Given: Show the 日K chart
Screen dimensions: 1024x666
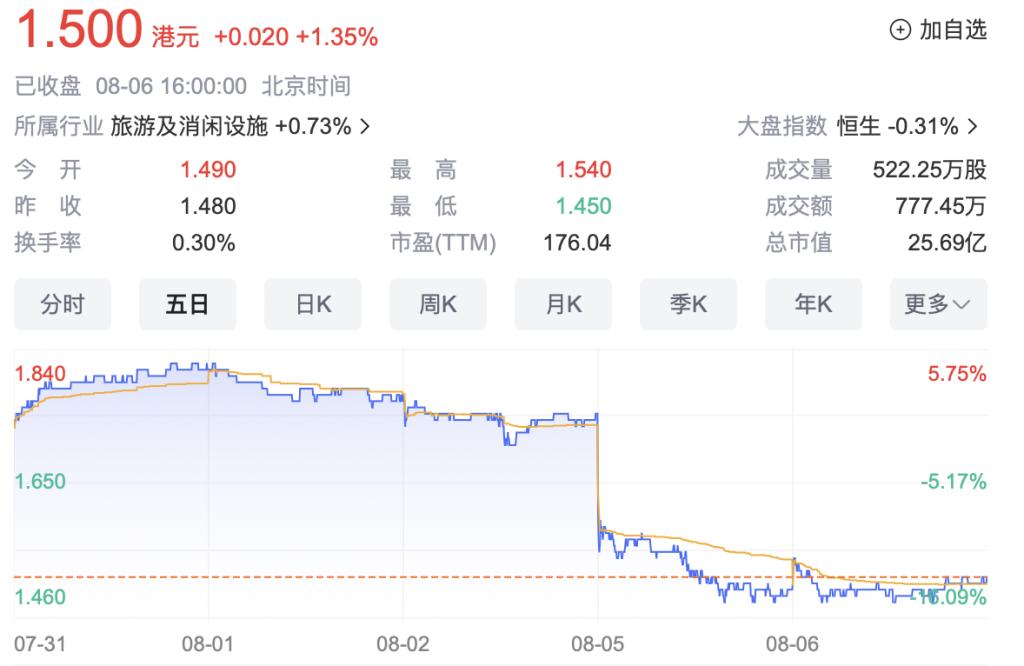Looking at the screenshot, I should tap(313, 304).
